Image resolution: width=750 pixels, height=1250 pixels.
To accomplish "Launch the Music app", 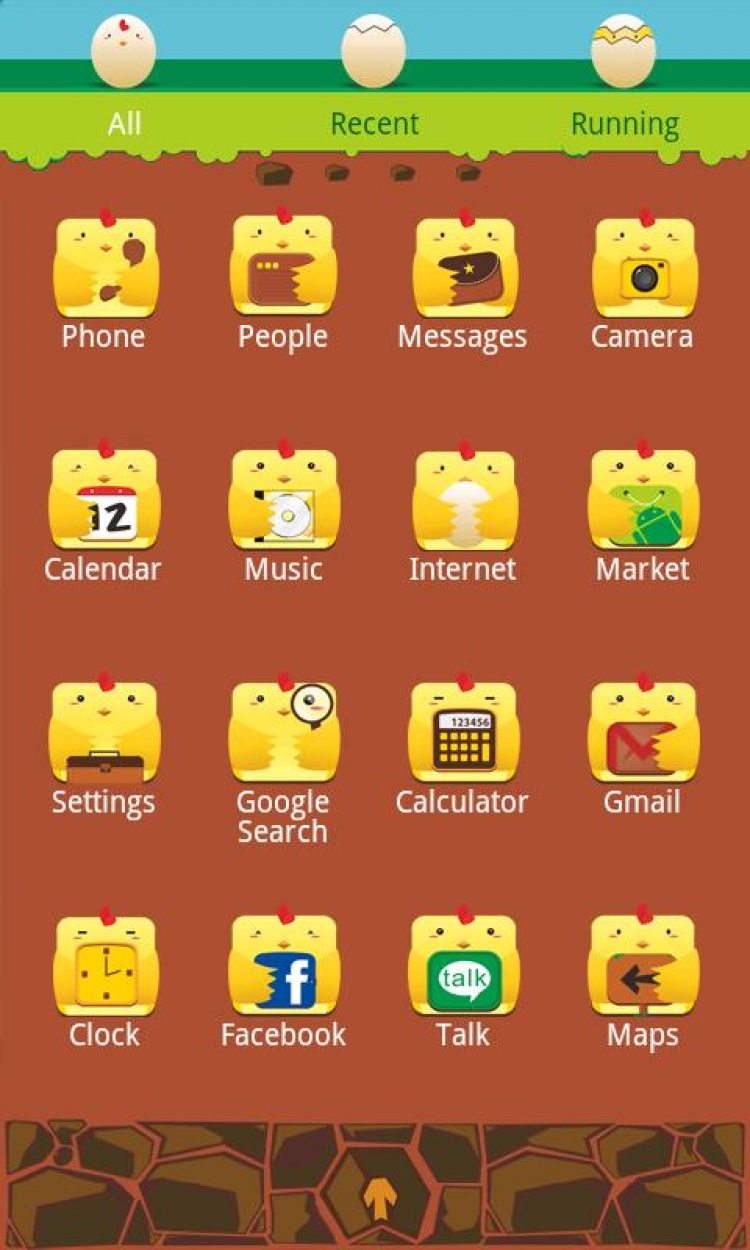I will pos(283,500).
